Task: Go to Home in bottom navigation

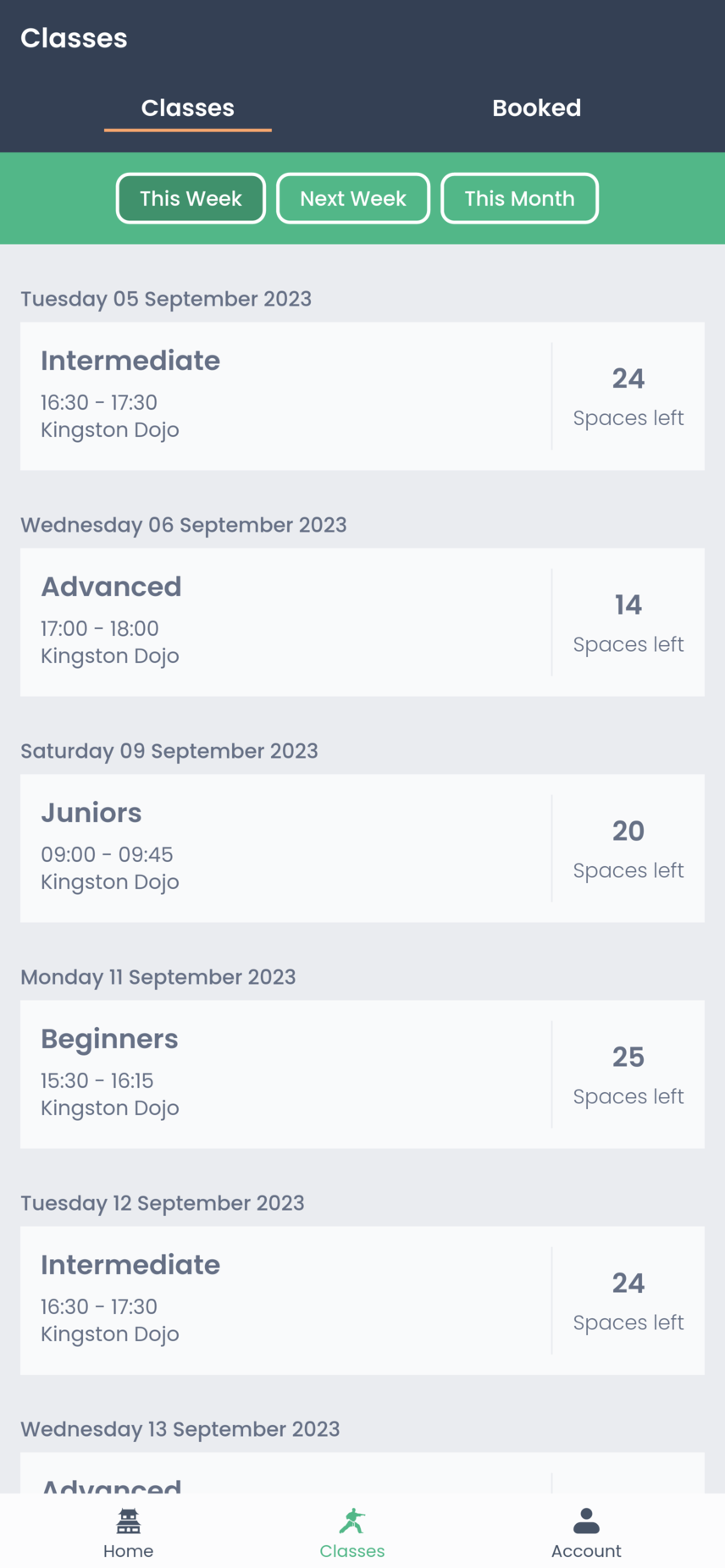Action: (x=129, y=1532)
